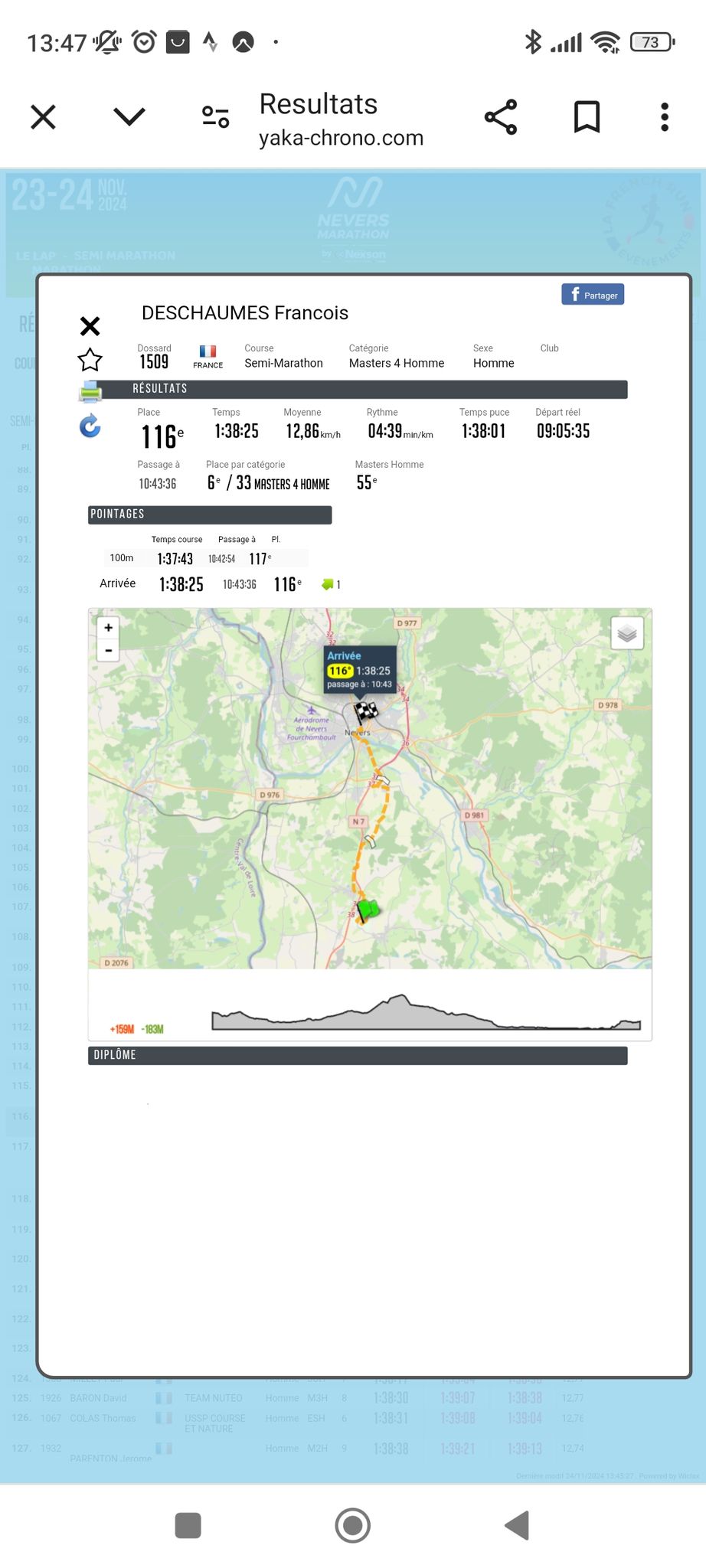This screenshot has height=1568, width=706.
Task: Bookmark this page
Action: [587, 117]
